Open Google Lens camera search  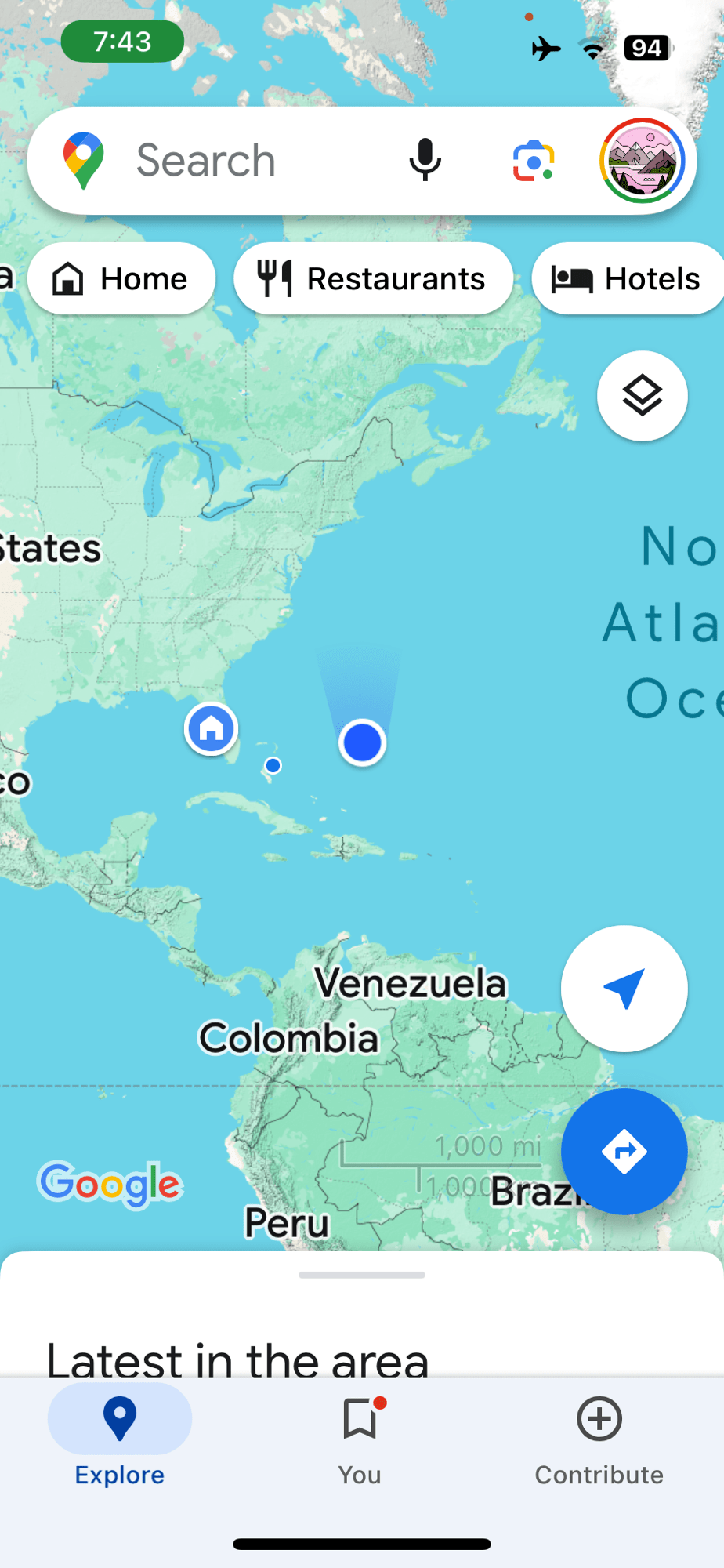click(x=533, y=159)
